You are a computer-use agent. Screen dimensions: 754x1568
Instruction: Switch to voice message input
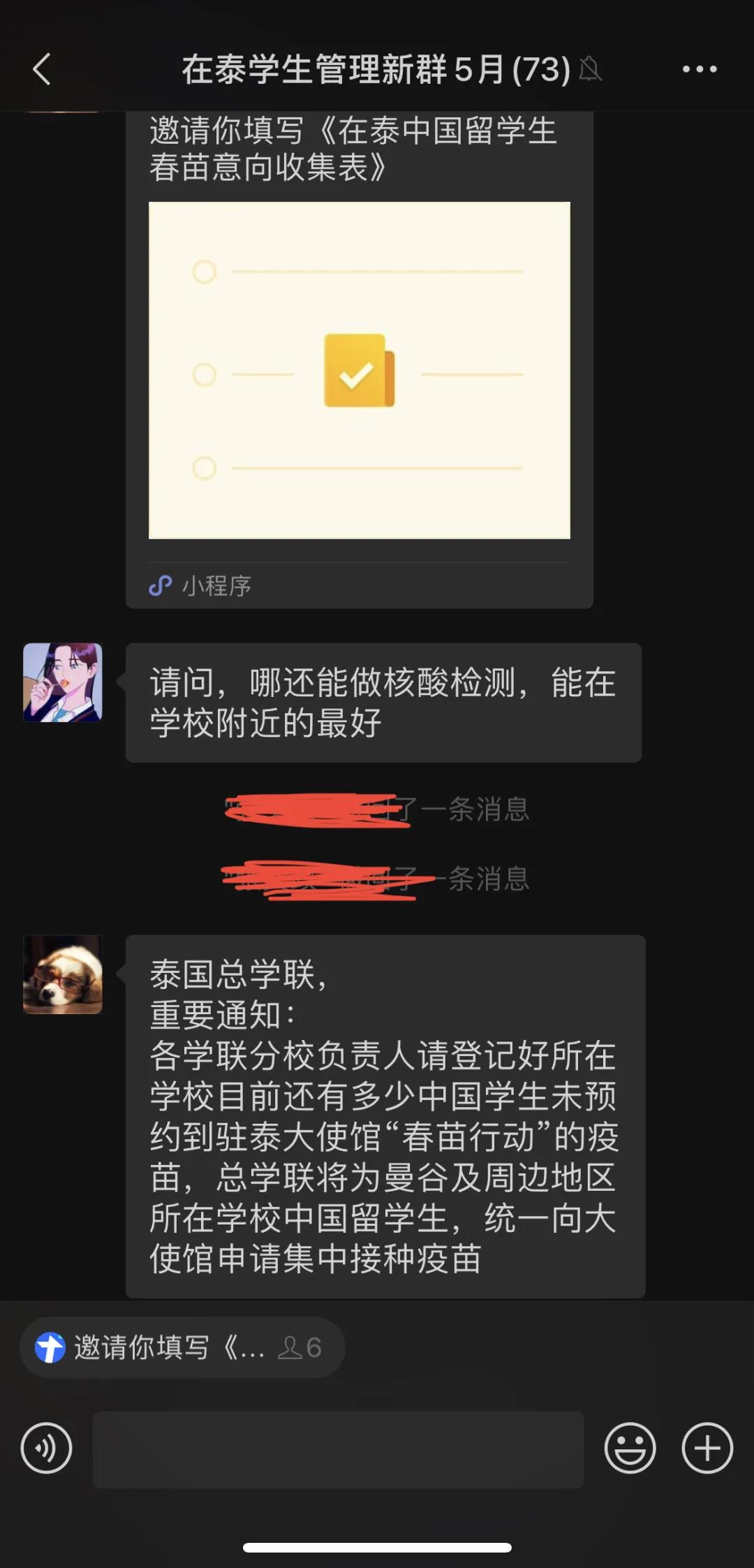(46, 1448)
